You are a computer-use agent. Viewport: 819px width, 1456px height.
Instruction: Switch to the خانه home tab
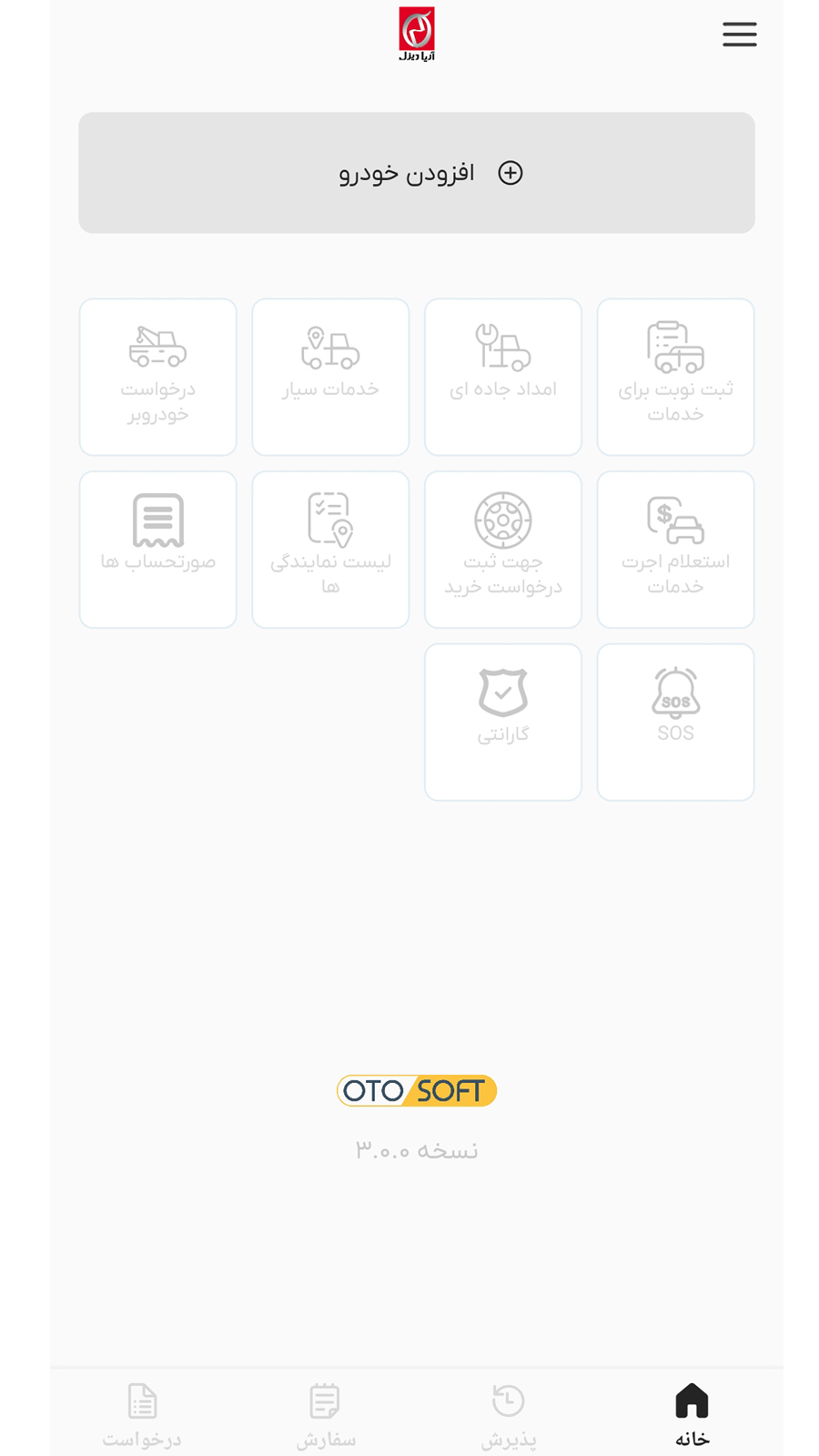(x=692, y=1414)
